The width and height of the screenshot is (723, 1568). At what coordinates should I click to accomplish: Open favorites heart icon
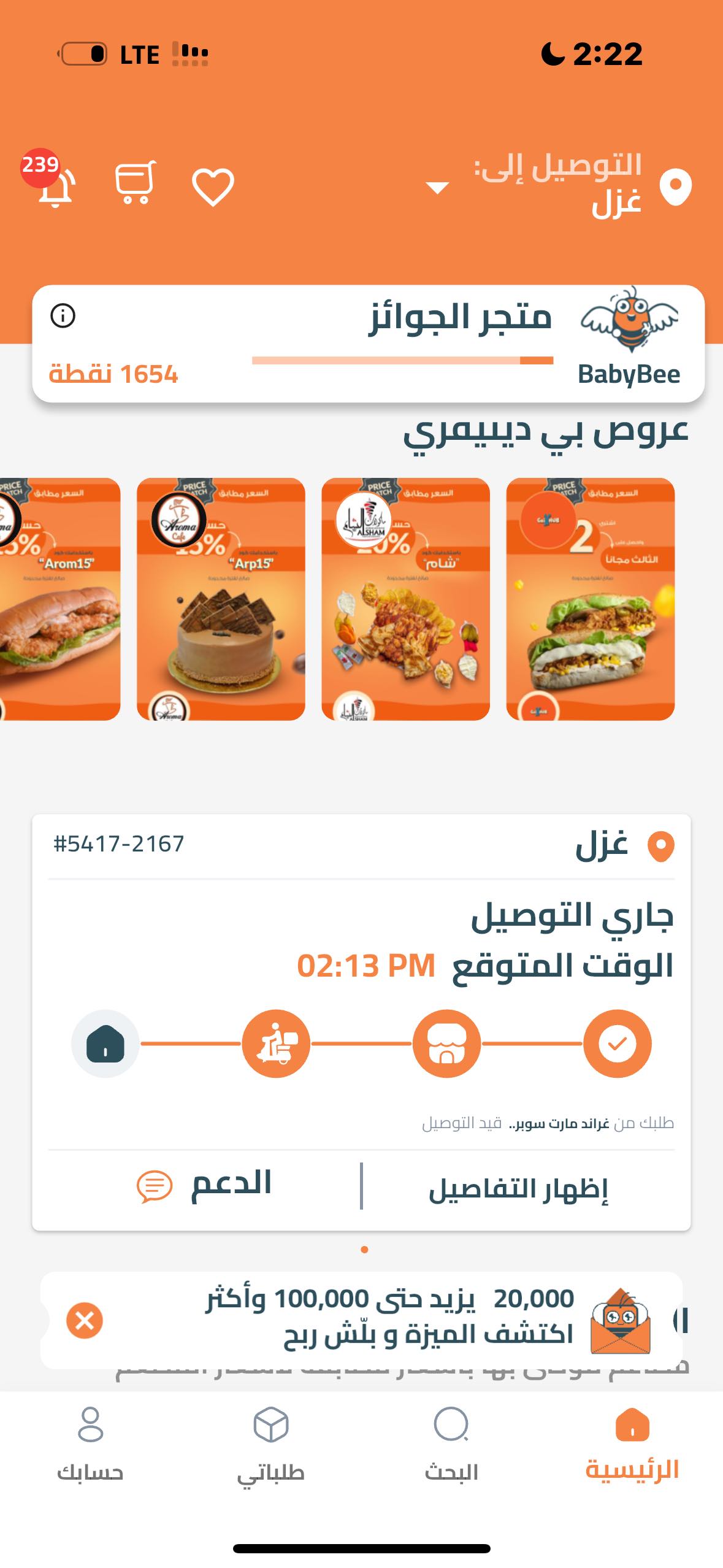(x=213, y=186)
